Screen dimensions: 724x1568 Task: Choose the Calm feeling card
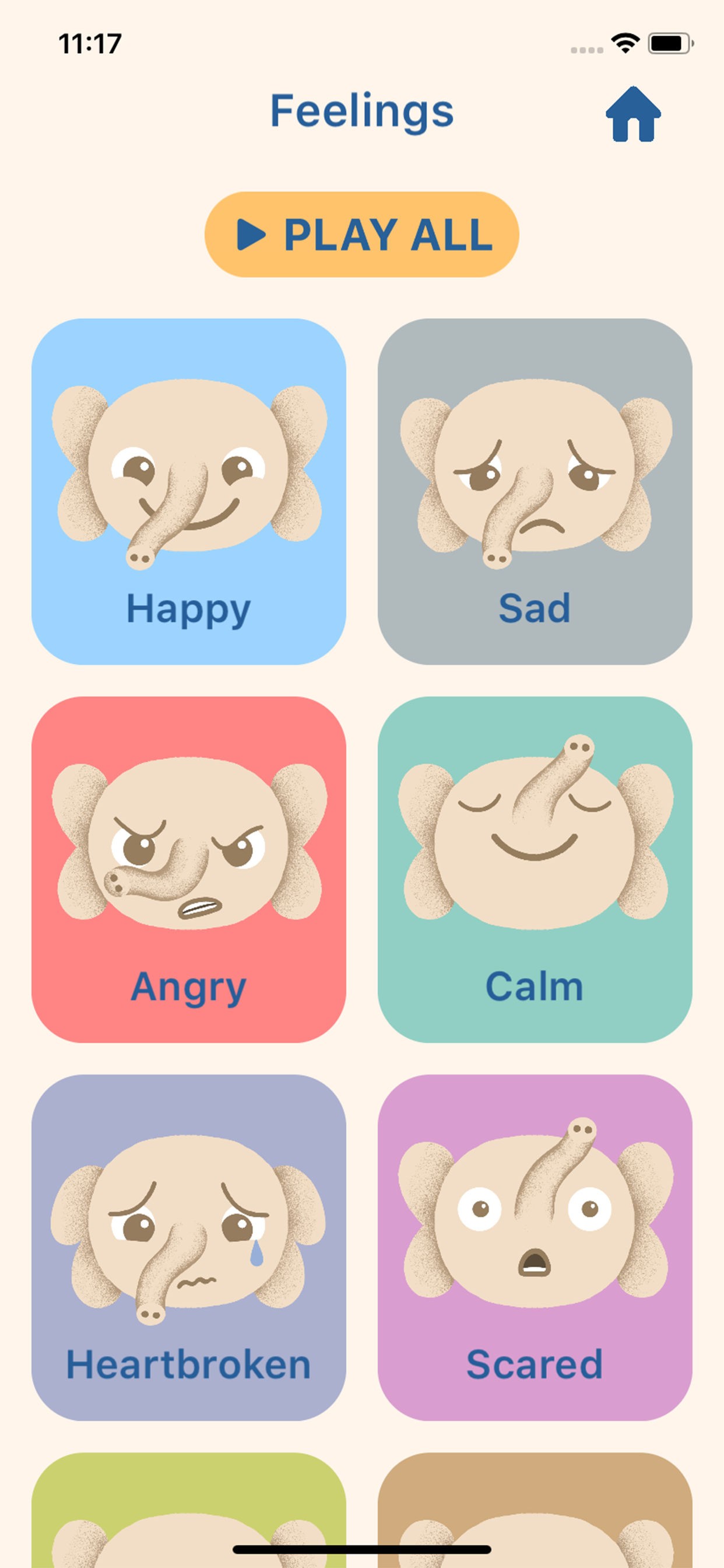click(x=534, y=869)
